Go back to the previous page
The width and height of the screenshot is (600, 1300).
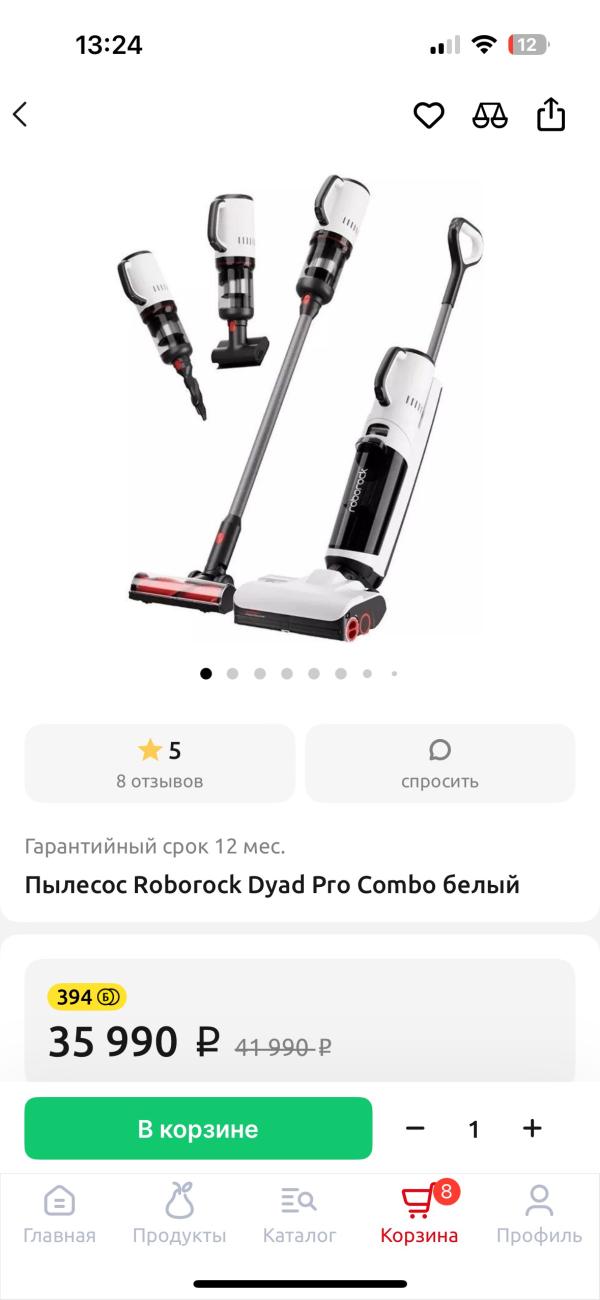point(20,115)
